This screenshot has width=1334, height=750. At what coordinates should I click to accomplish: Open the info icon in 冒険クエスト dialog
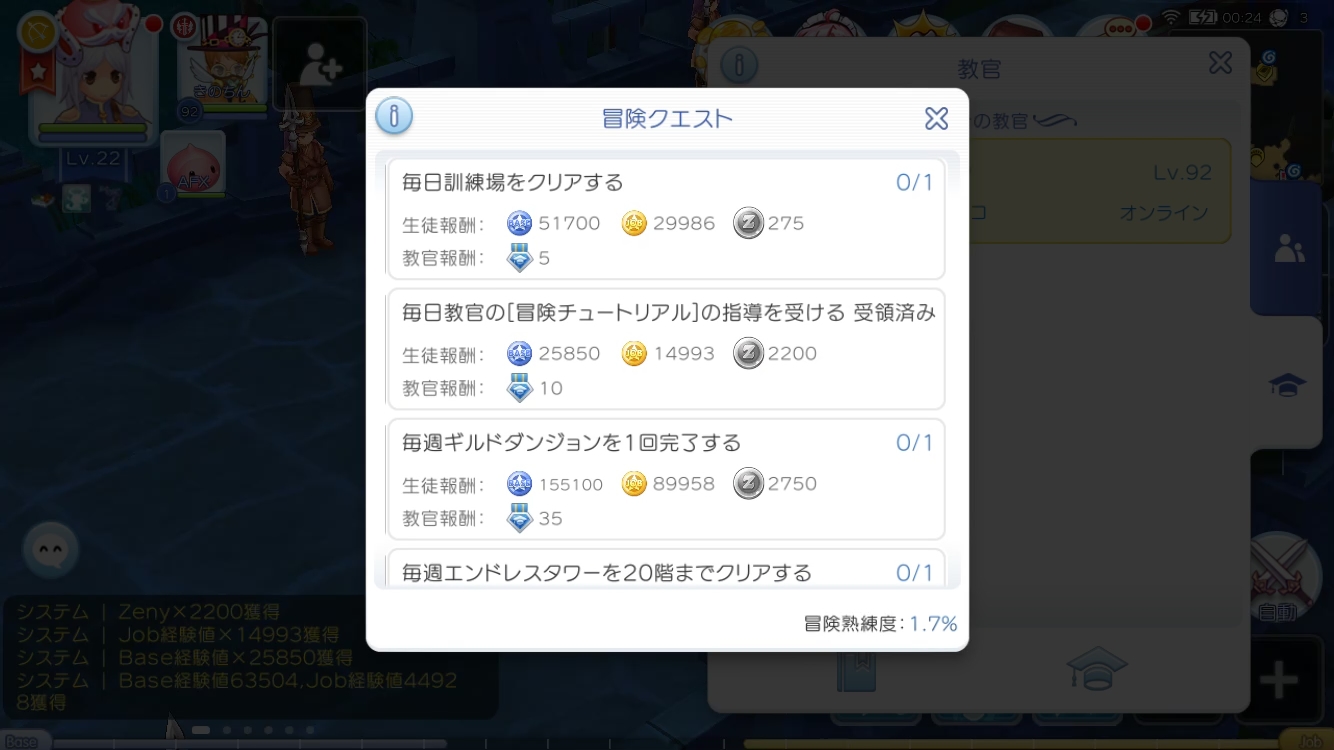pyautogui.click(x=394, y=118)
